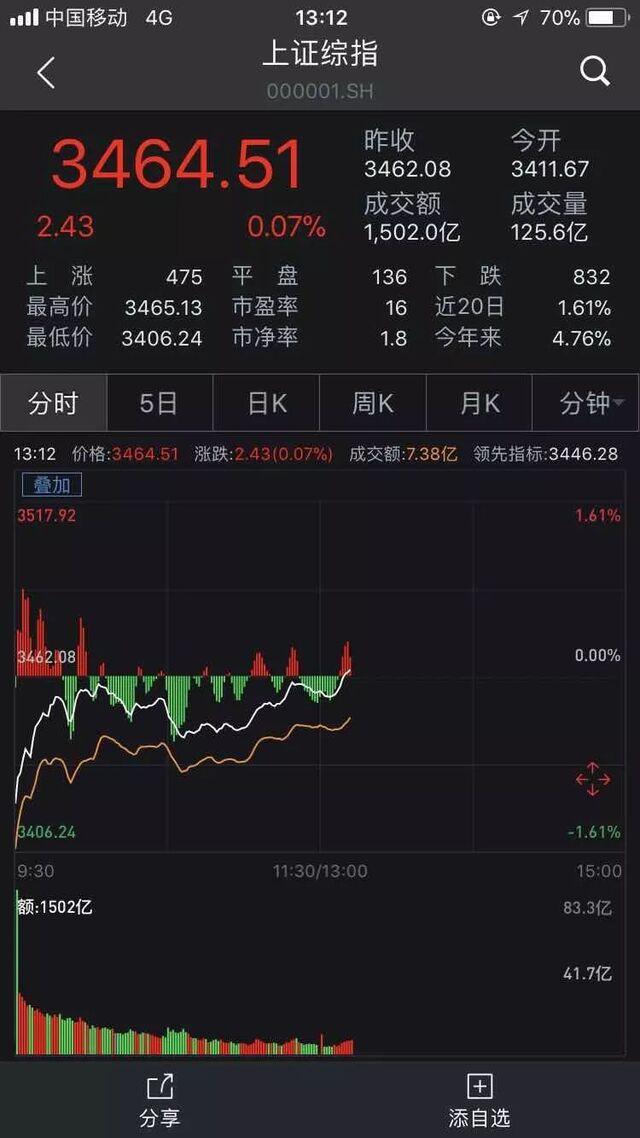Show the 月K chart tab

point(480,404)
